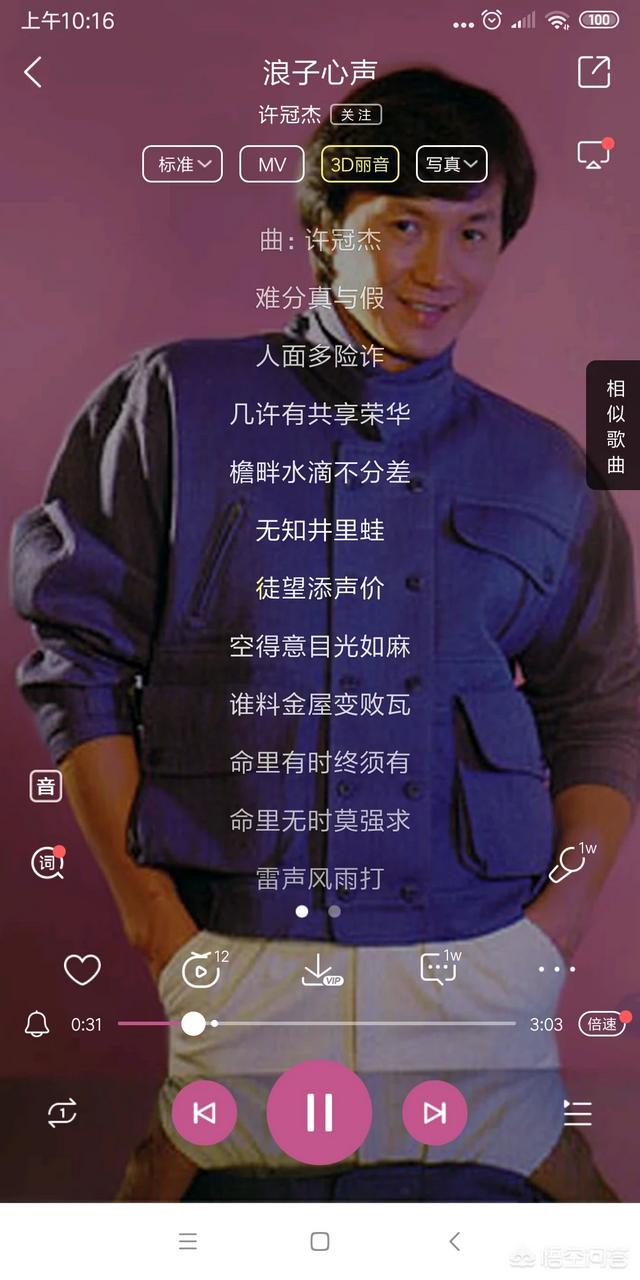Sing this song with the microphone icon

click(x=568, y=864)
